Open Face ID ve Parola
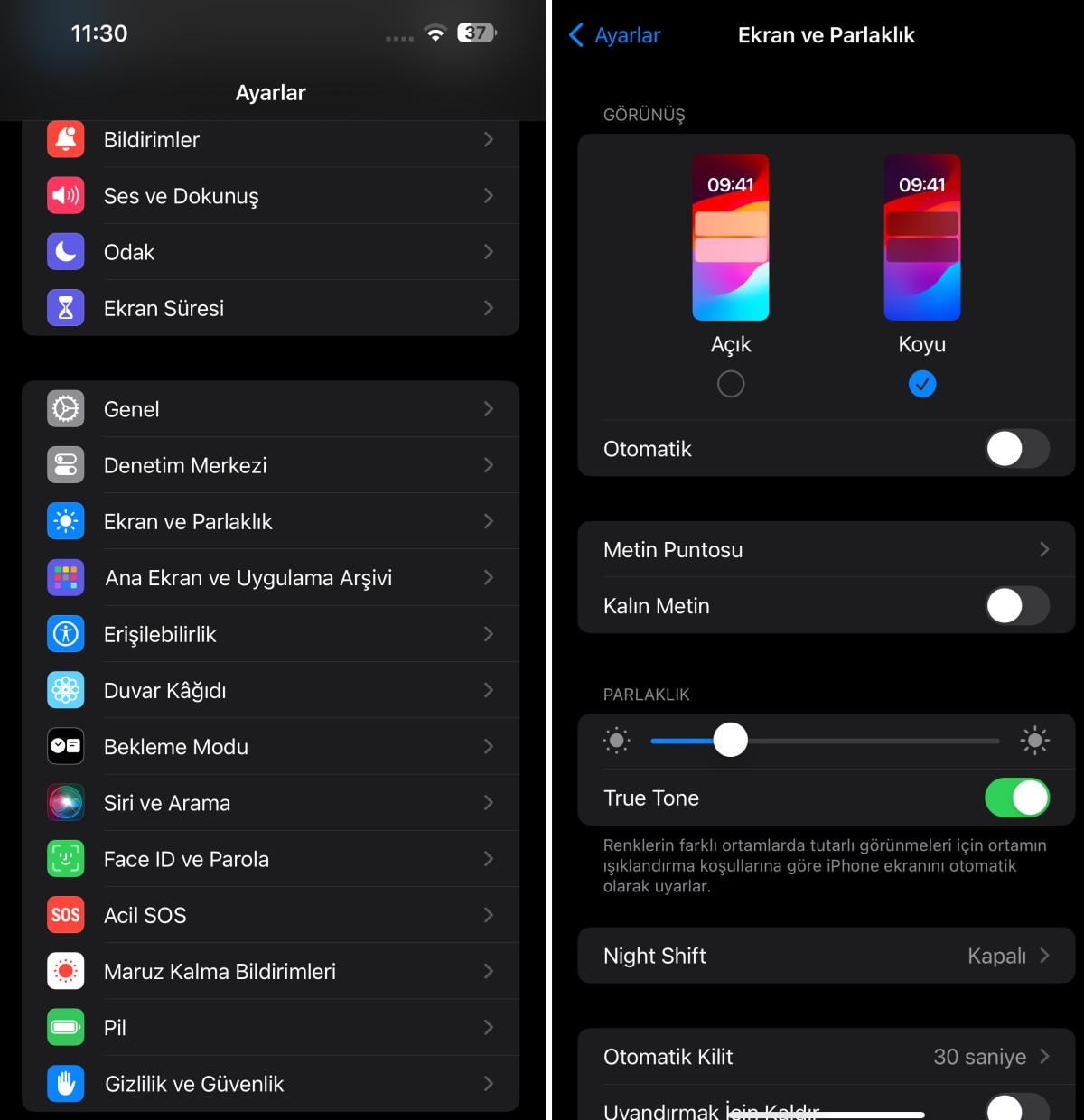The height and width of the screenshot is (1120, 1084). 271,859
